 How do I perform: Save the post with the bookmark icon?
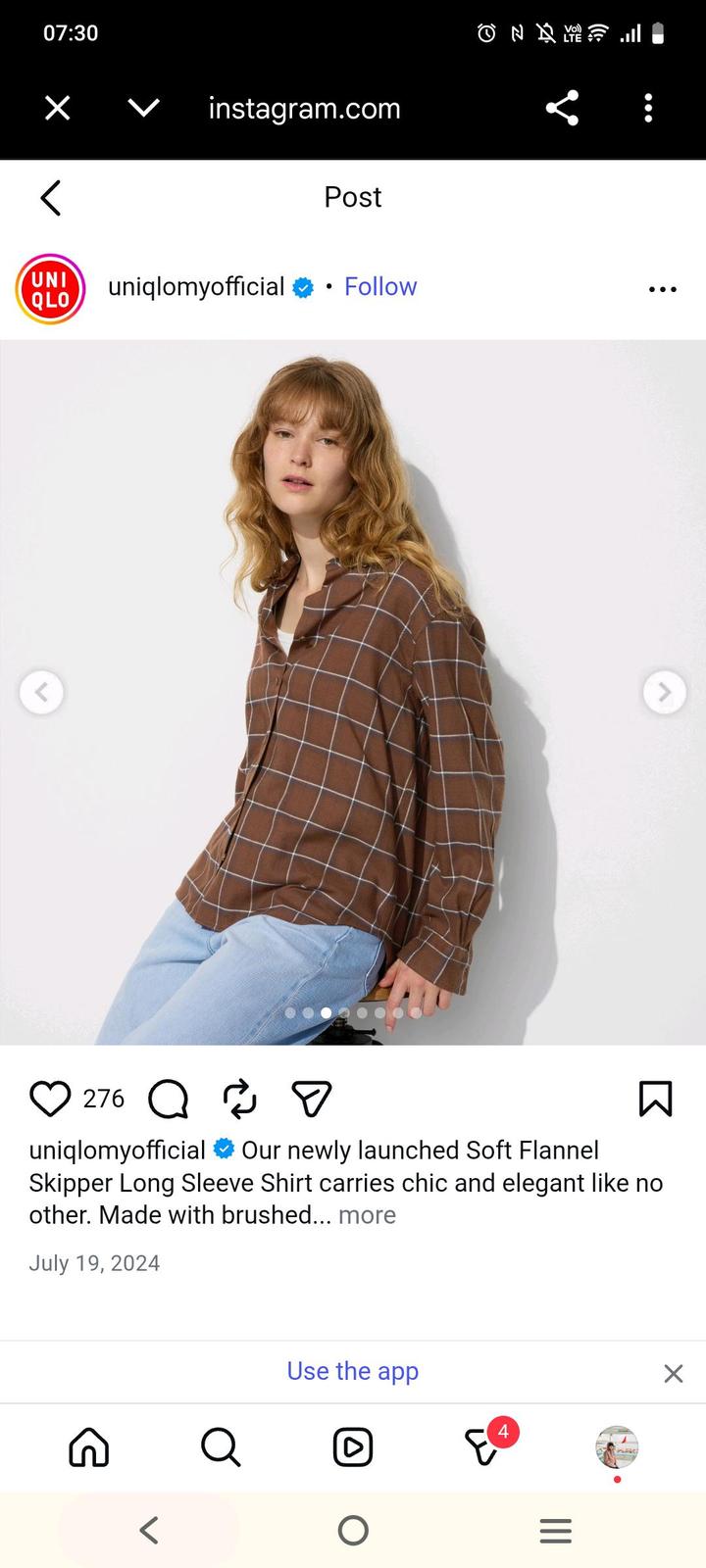click(655, 1099)
